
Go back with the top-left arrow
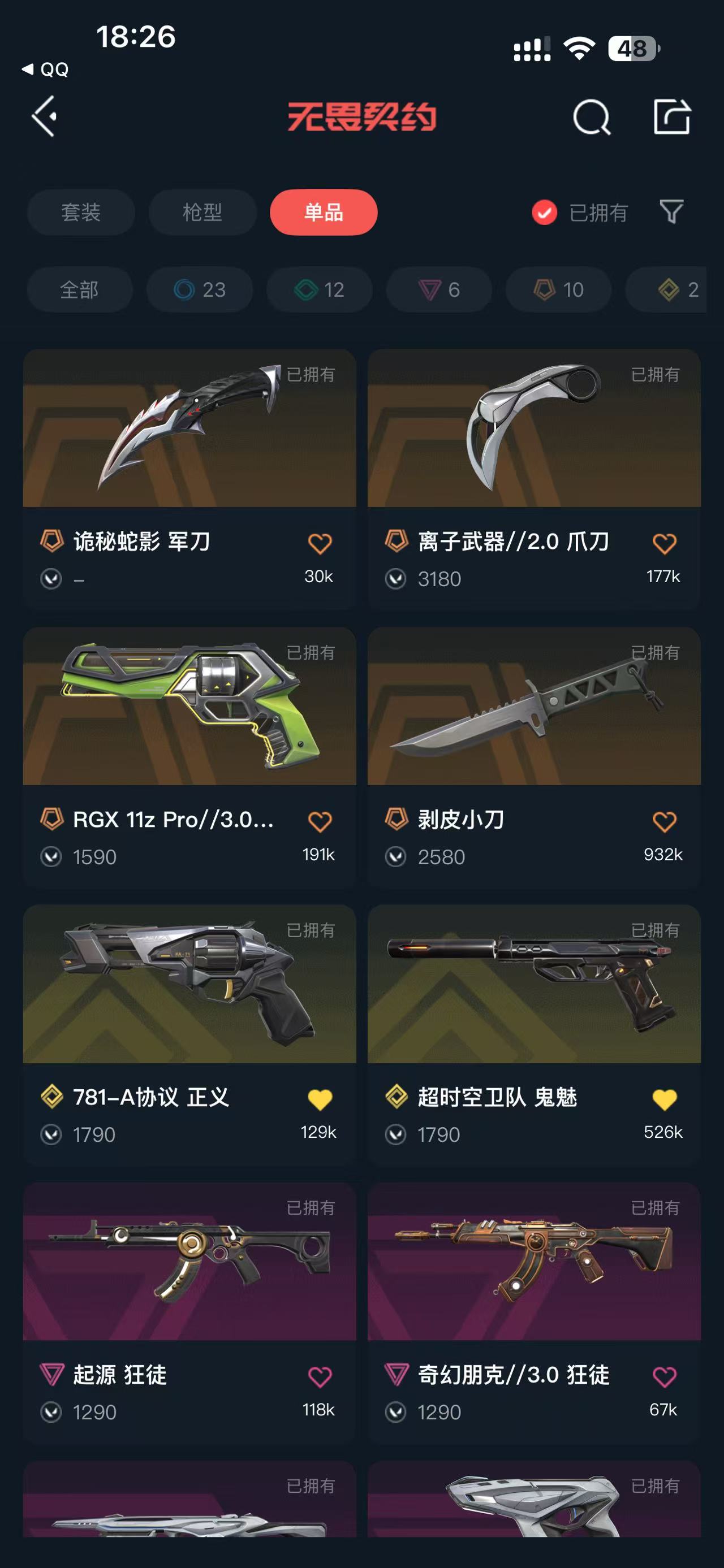(45, 116)
